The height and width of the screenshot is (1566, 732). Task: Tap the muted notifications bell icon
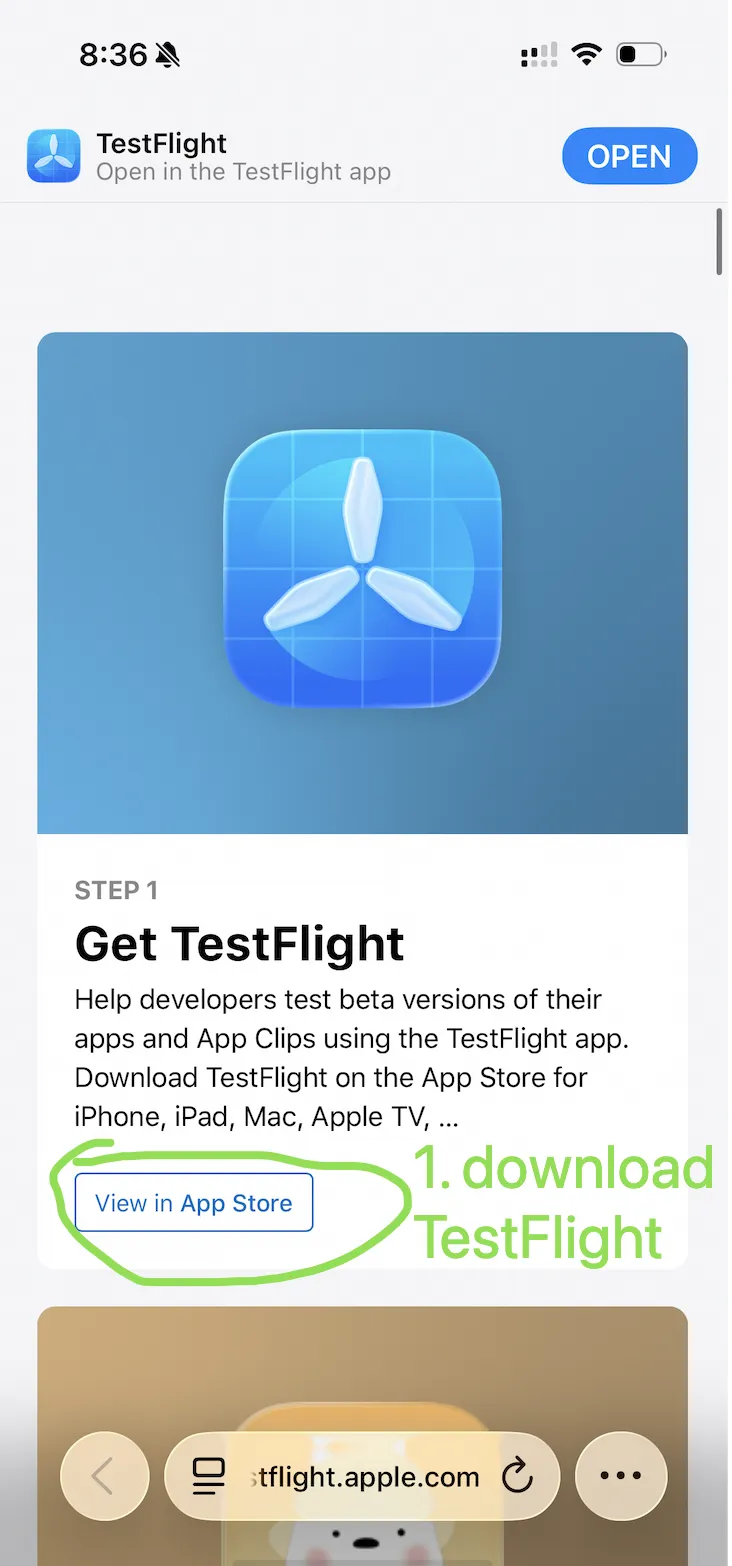(166, 54)
